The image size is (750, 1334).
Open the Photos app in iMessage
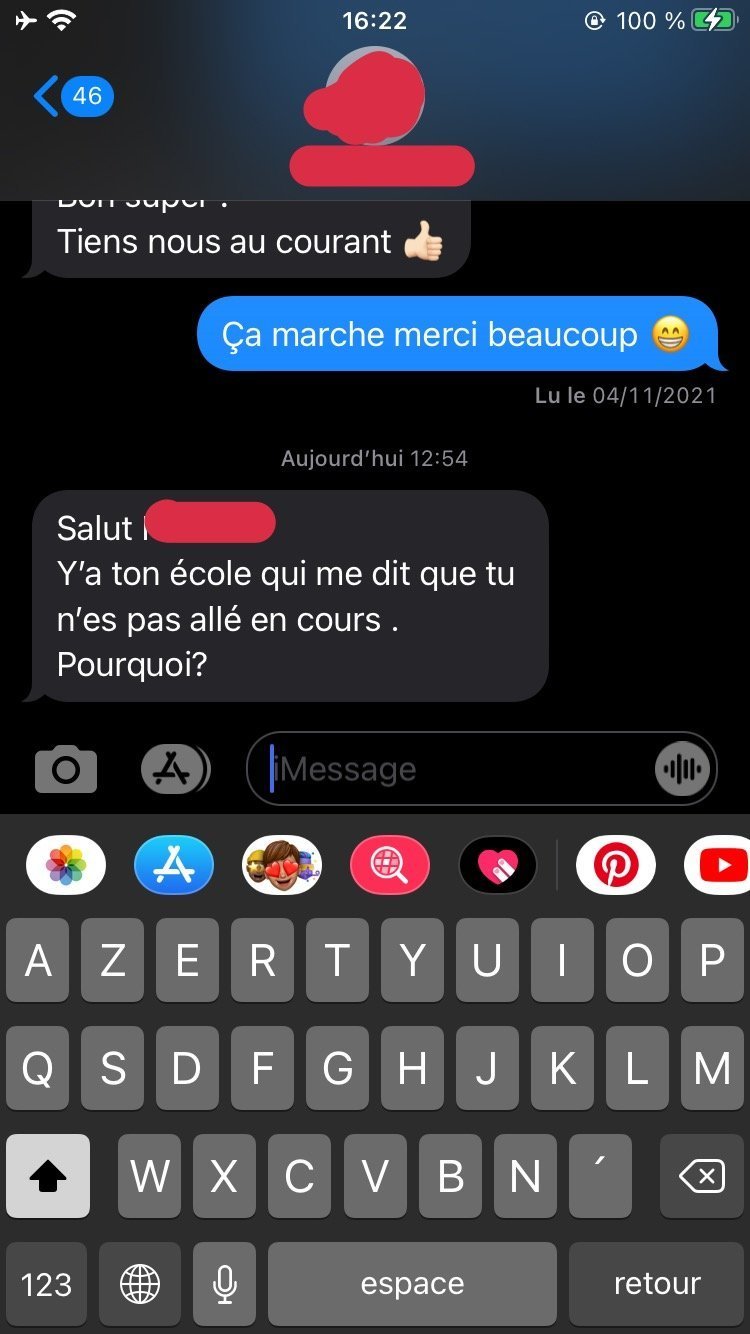[x=66, y=865]
